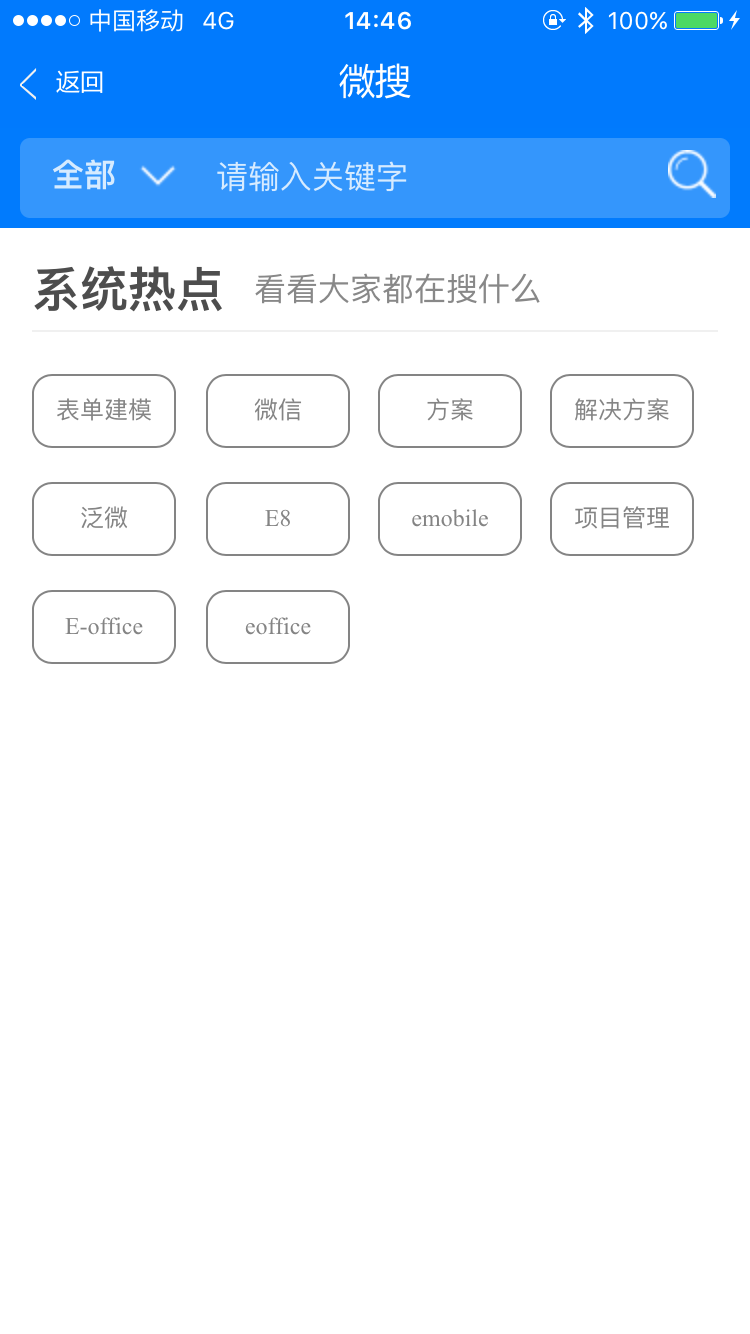Go back with the 返回 button
The width and height of the screenshot is (750, 1334).
click(x=62, y=83)
